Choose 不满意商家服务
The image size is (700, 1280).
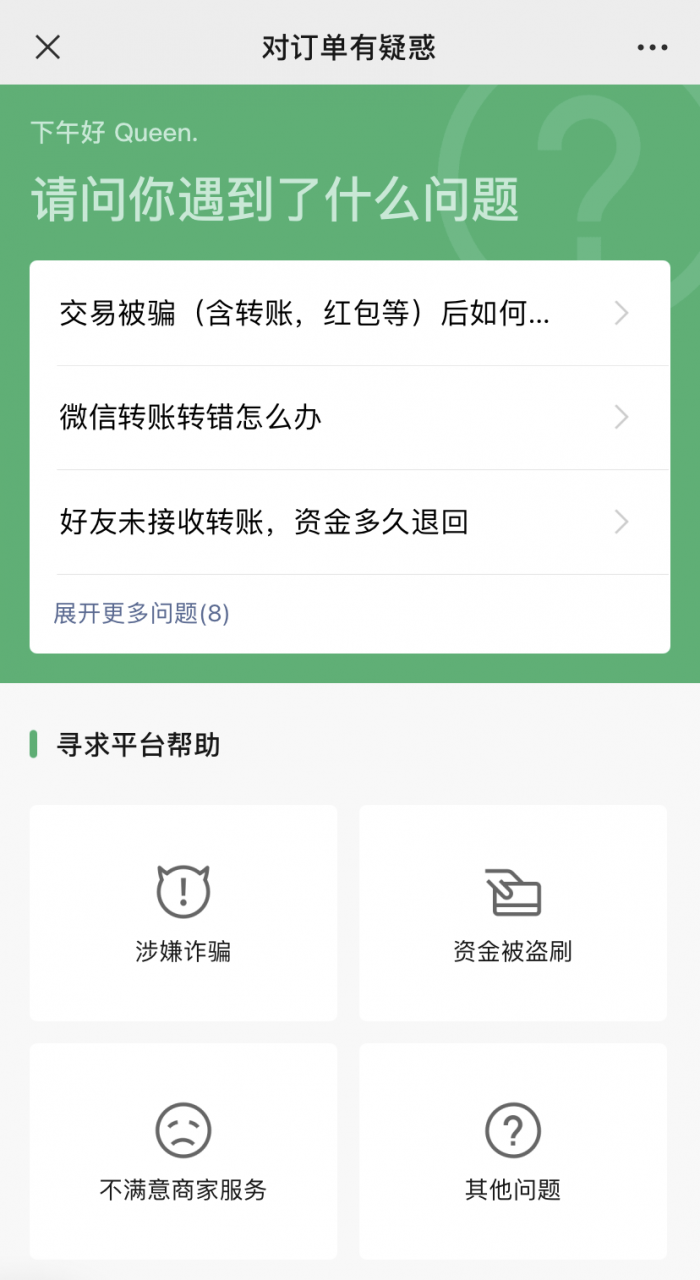tap(183, 1150)
